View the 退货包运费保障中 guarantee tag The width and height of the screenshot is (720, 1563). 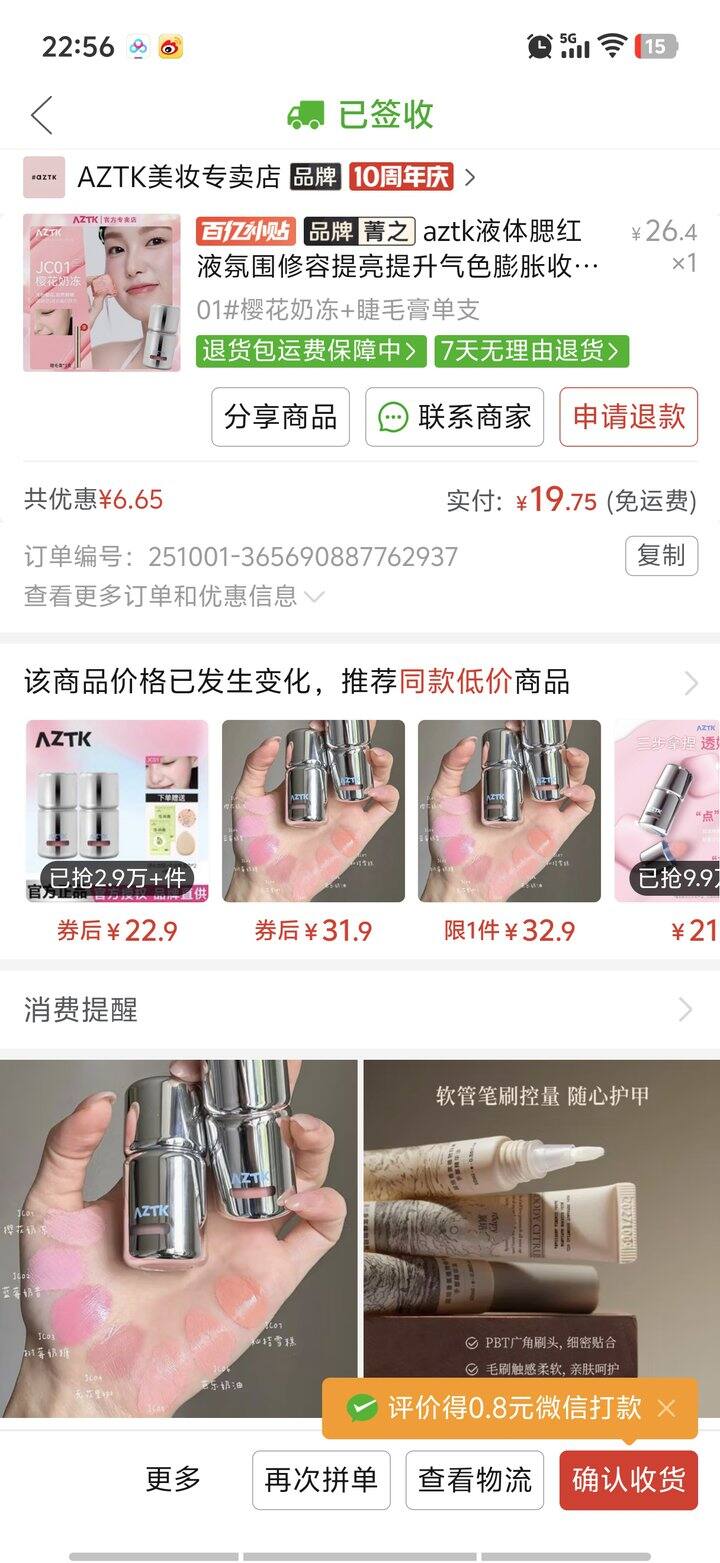311,351
